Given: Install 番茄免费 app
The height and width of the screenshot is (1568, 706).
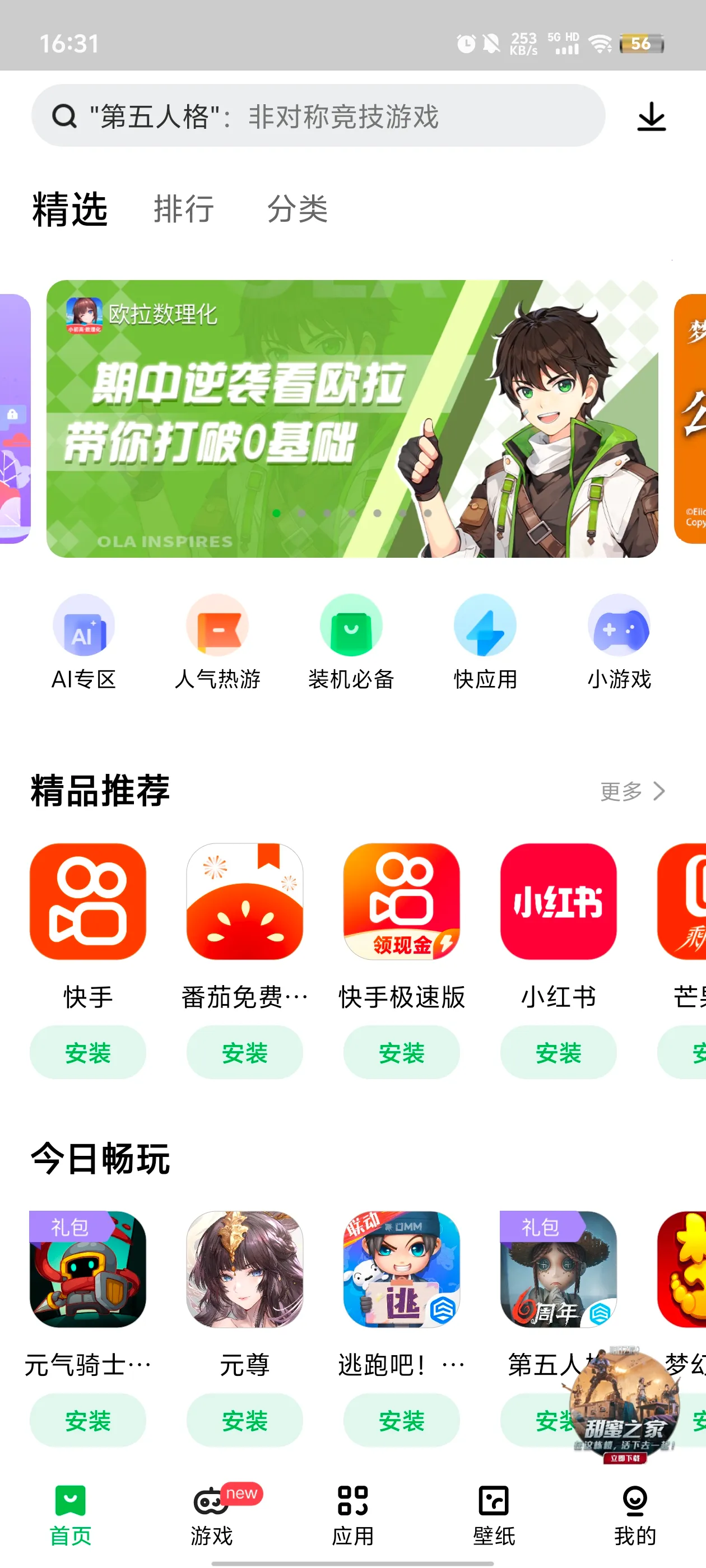Looking at the screenshot, I should point(245,1052).
